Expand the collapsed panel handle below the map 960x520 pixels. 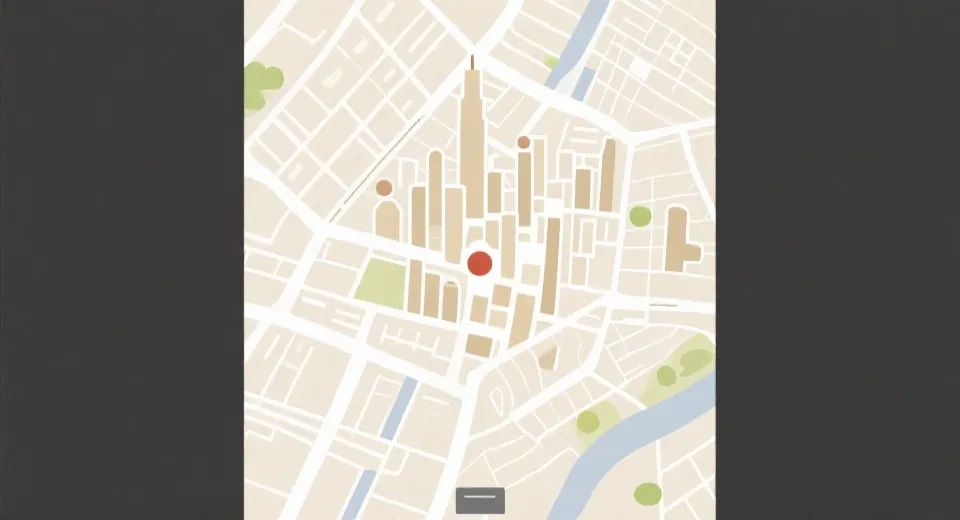point(480,500)
